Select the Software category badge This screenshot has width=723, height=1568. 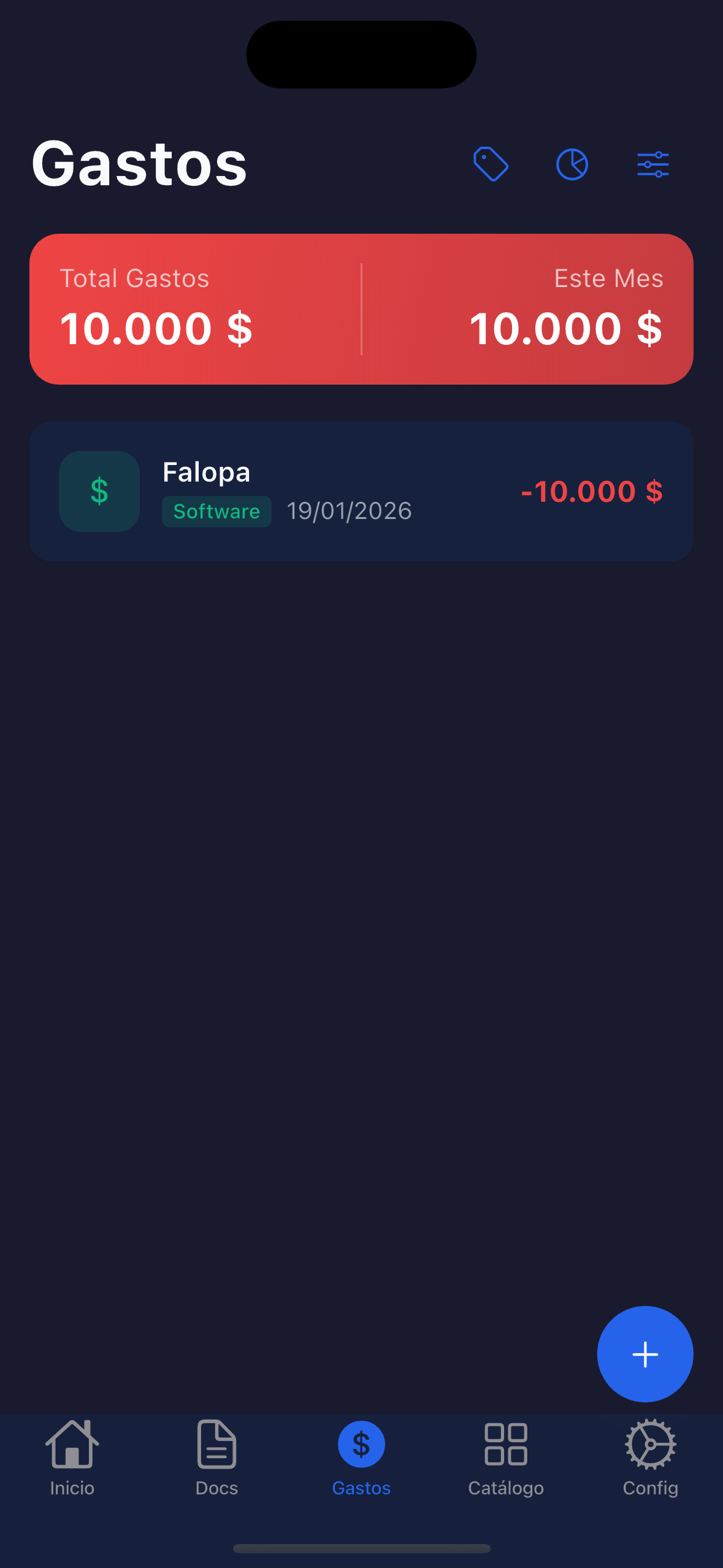tap(216, 510)
